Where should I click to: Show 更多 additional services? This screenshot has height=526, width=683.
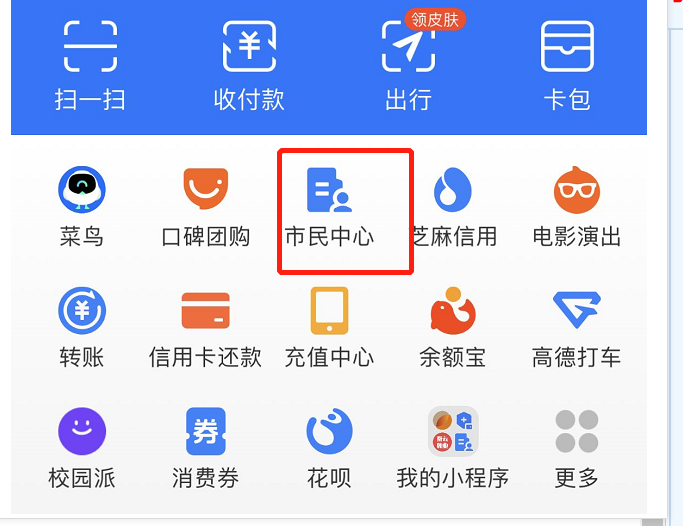pyautogui.click(x=577, y=446)
